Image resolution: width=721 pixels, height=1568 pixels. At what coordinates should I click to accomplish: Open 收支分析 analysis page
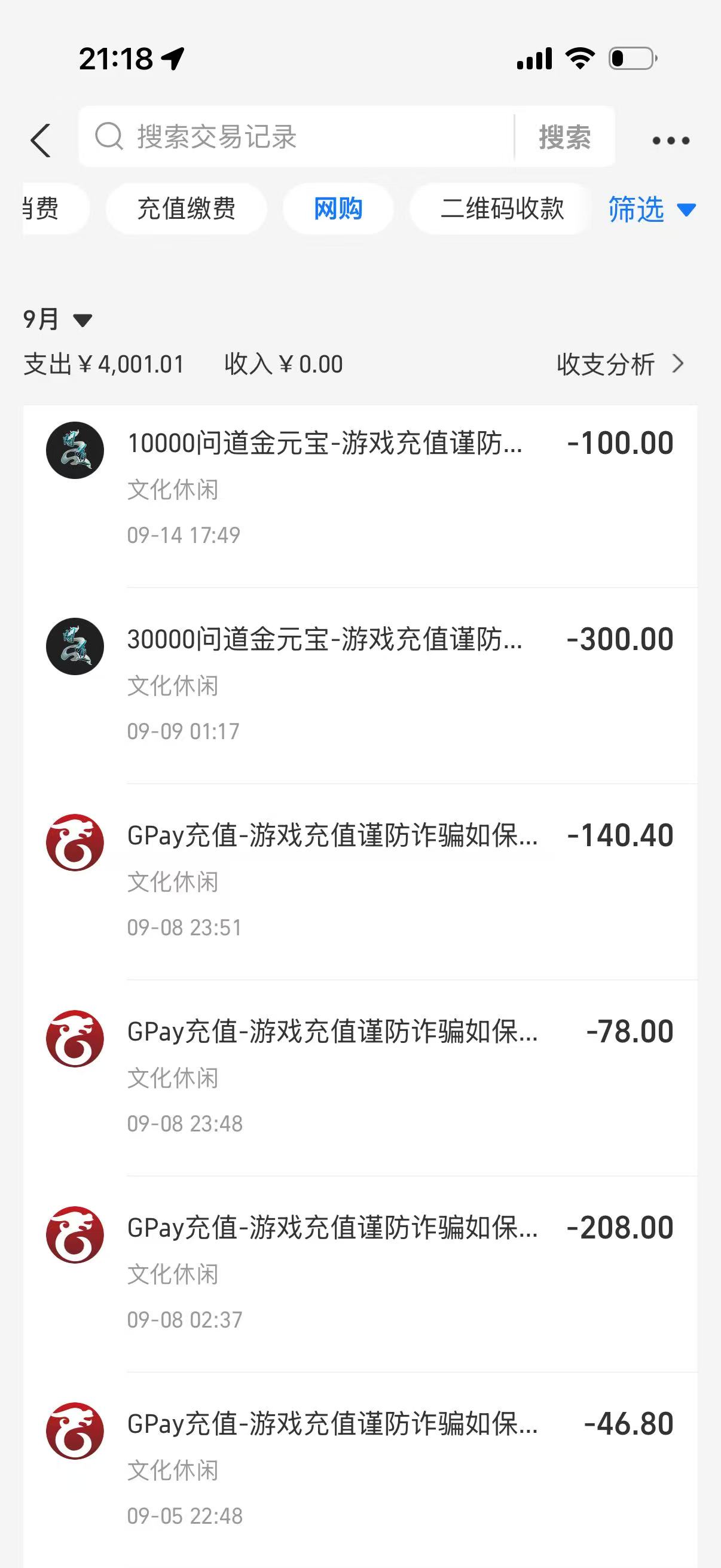pyautogui.click(x=619, y=364)
